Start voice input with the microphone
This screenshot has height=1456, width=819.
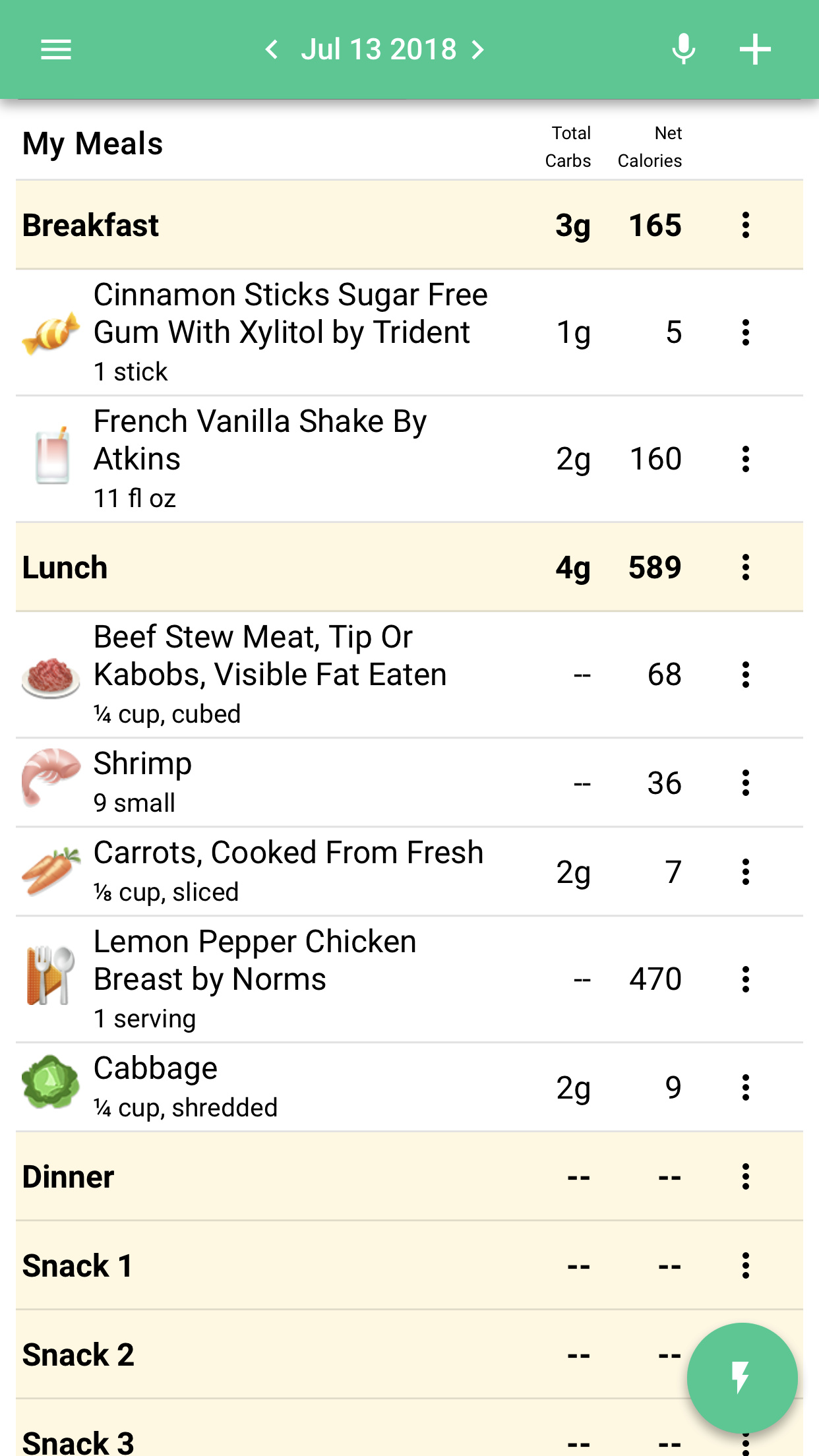click(684, 49)
